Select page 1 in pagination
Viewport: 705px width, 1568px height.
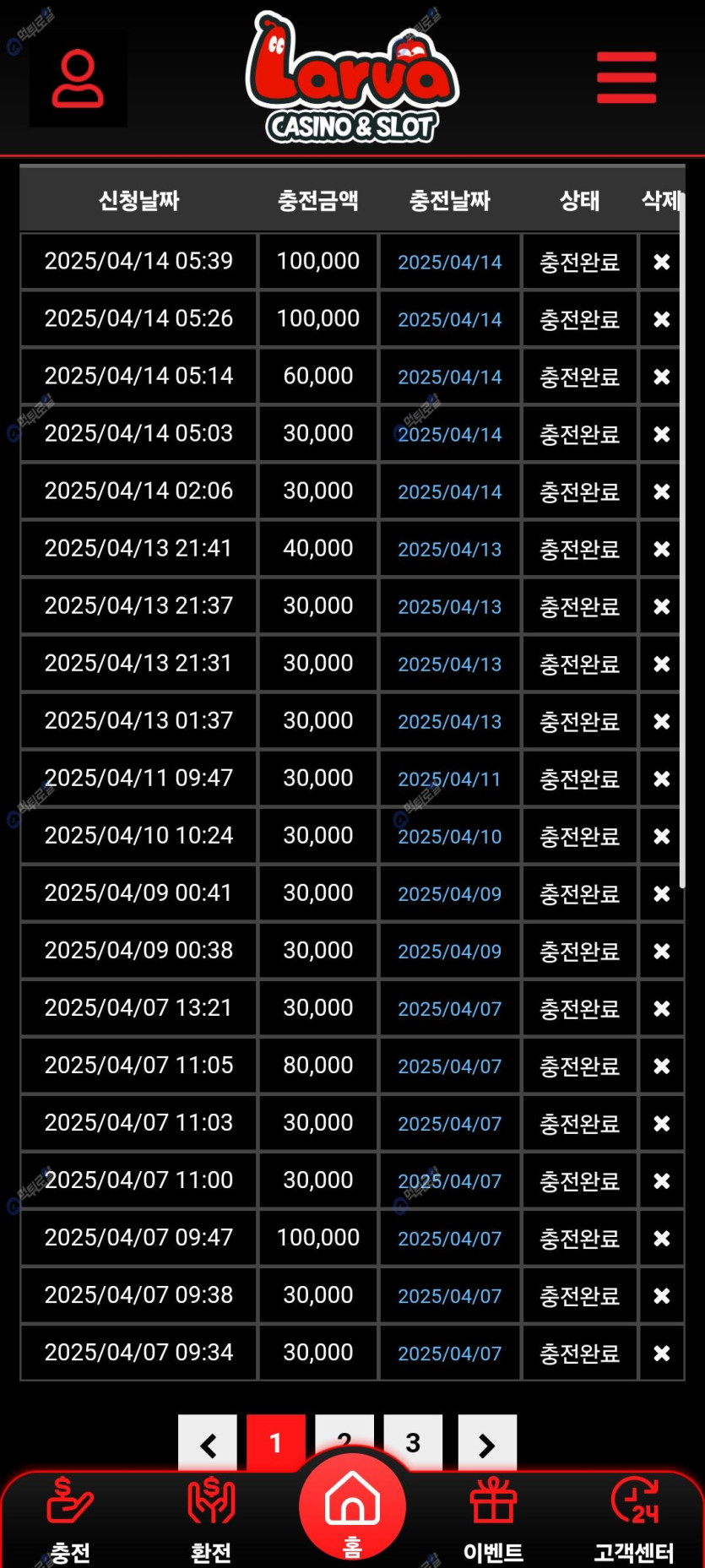coord(276,1444)
